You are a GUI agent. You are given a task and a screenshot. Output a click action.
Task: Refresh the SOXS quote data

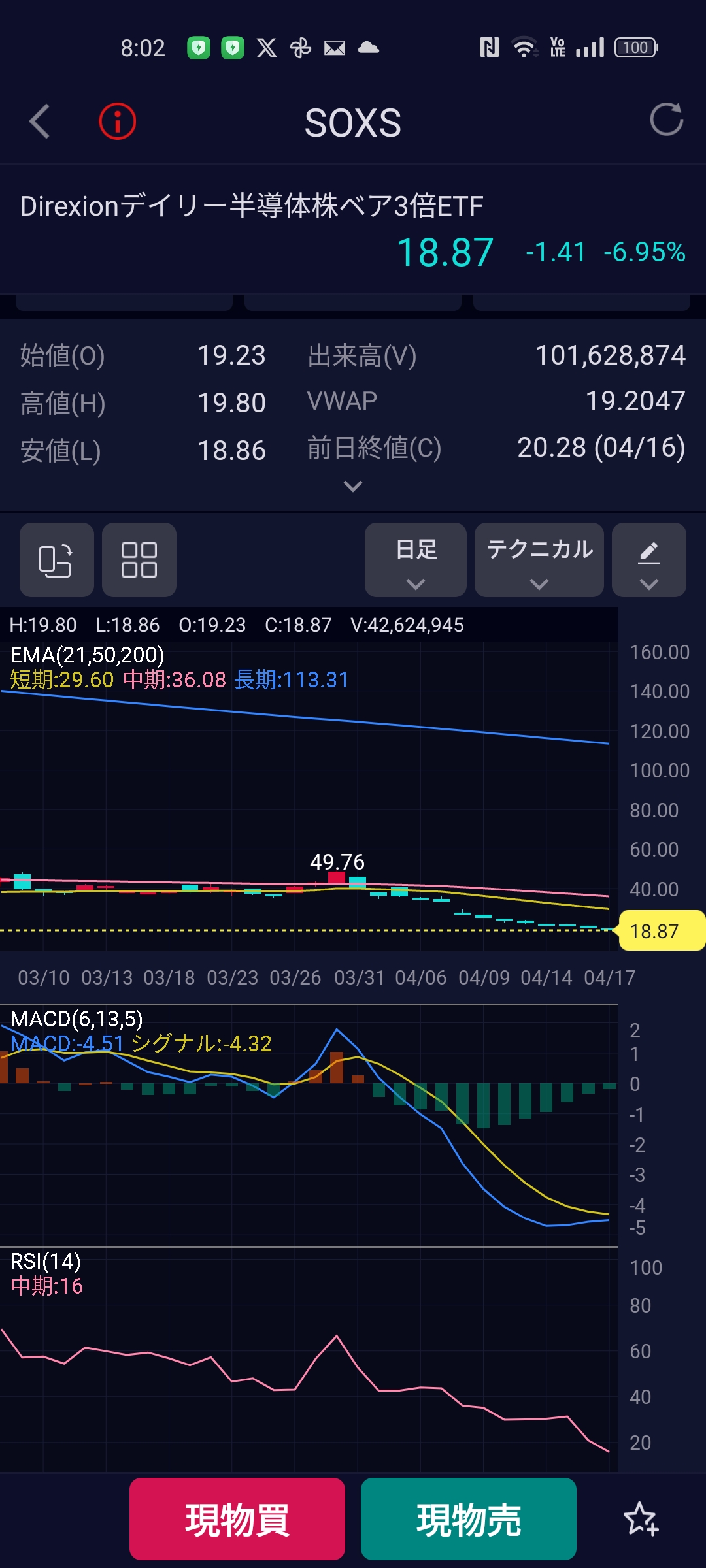(666, 120)
